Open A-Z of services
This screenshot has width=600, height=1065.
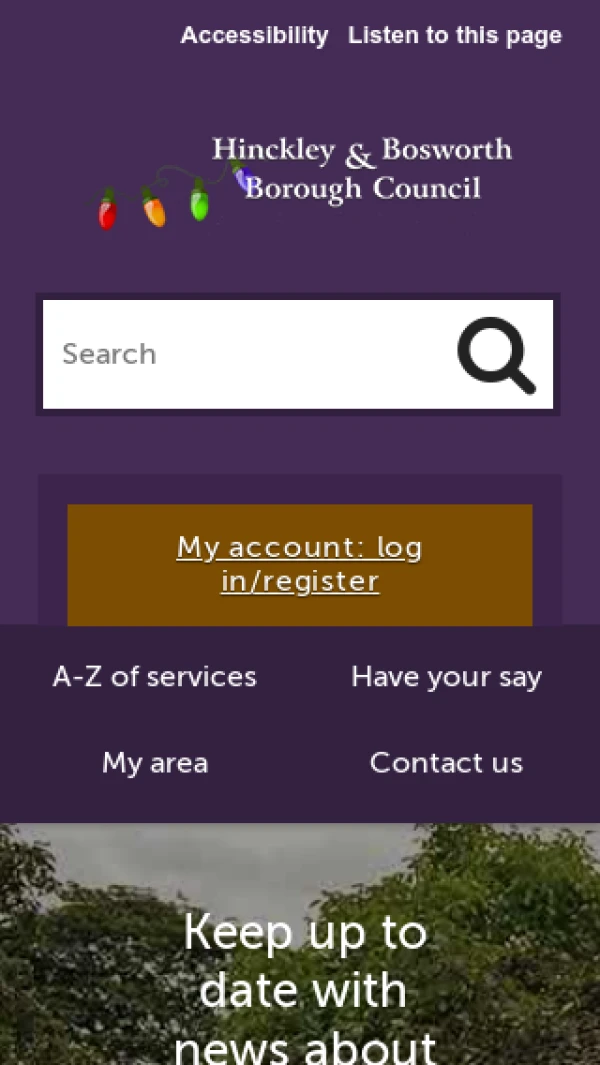point(155,677)
